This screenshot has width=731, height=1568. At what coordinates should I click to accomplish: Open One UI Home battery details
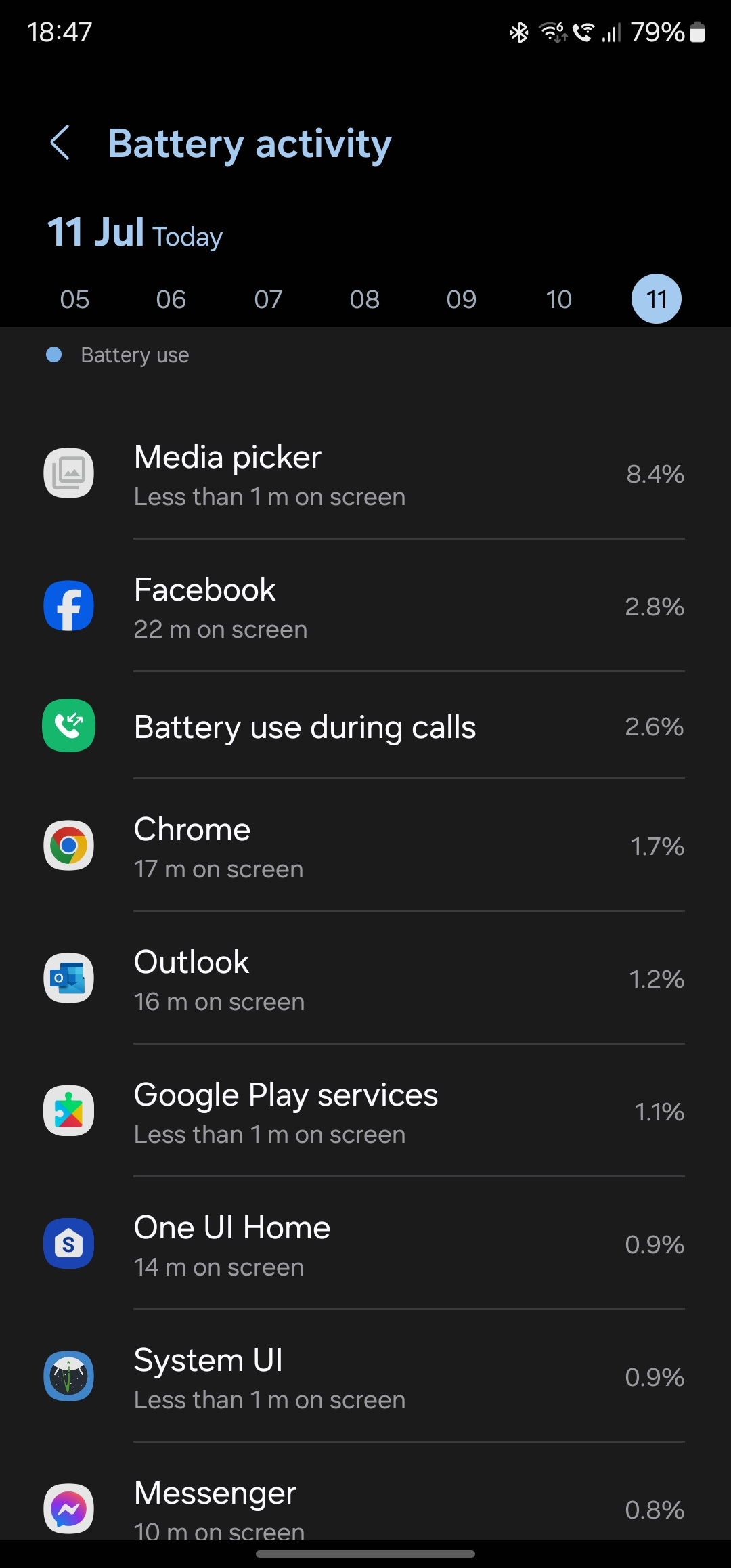[365, 1244]
